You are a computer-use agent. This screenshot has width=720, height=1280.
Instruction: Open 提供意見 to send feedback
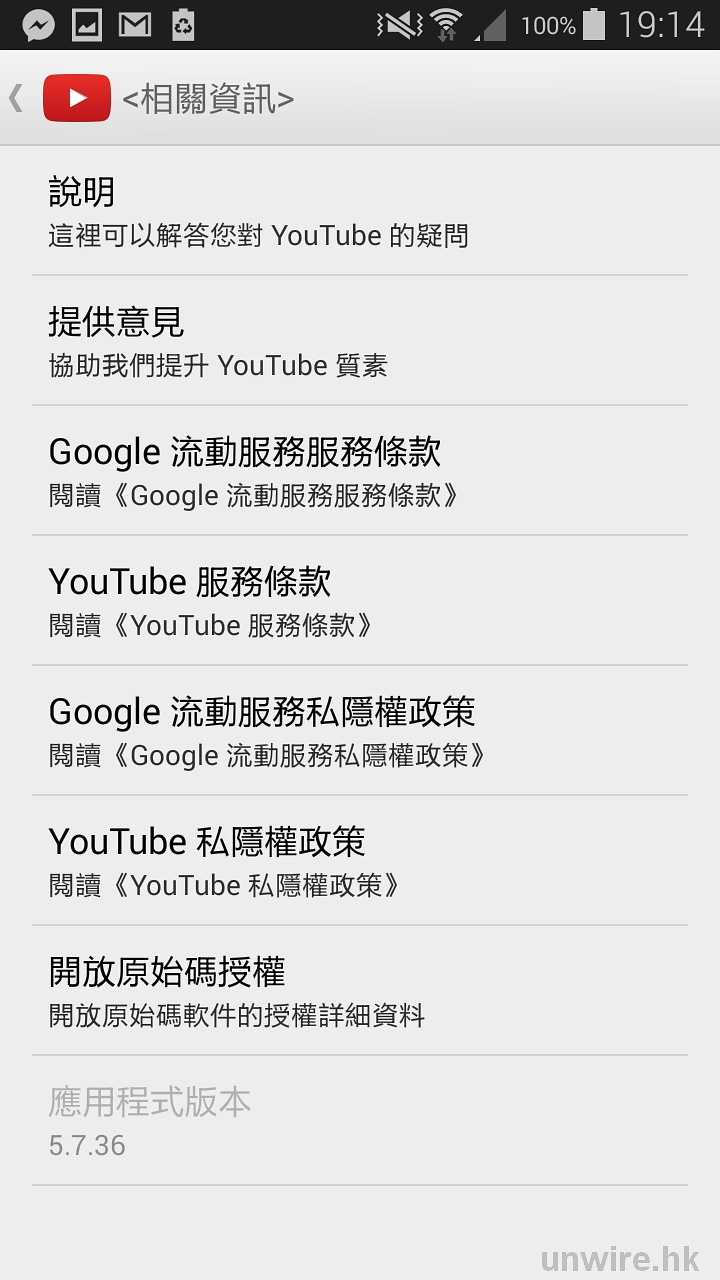[359, 341]
